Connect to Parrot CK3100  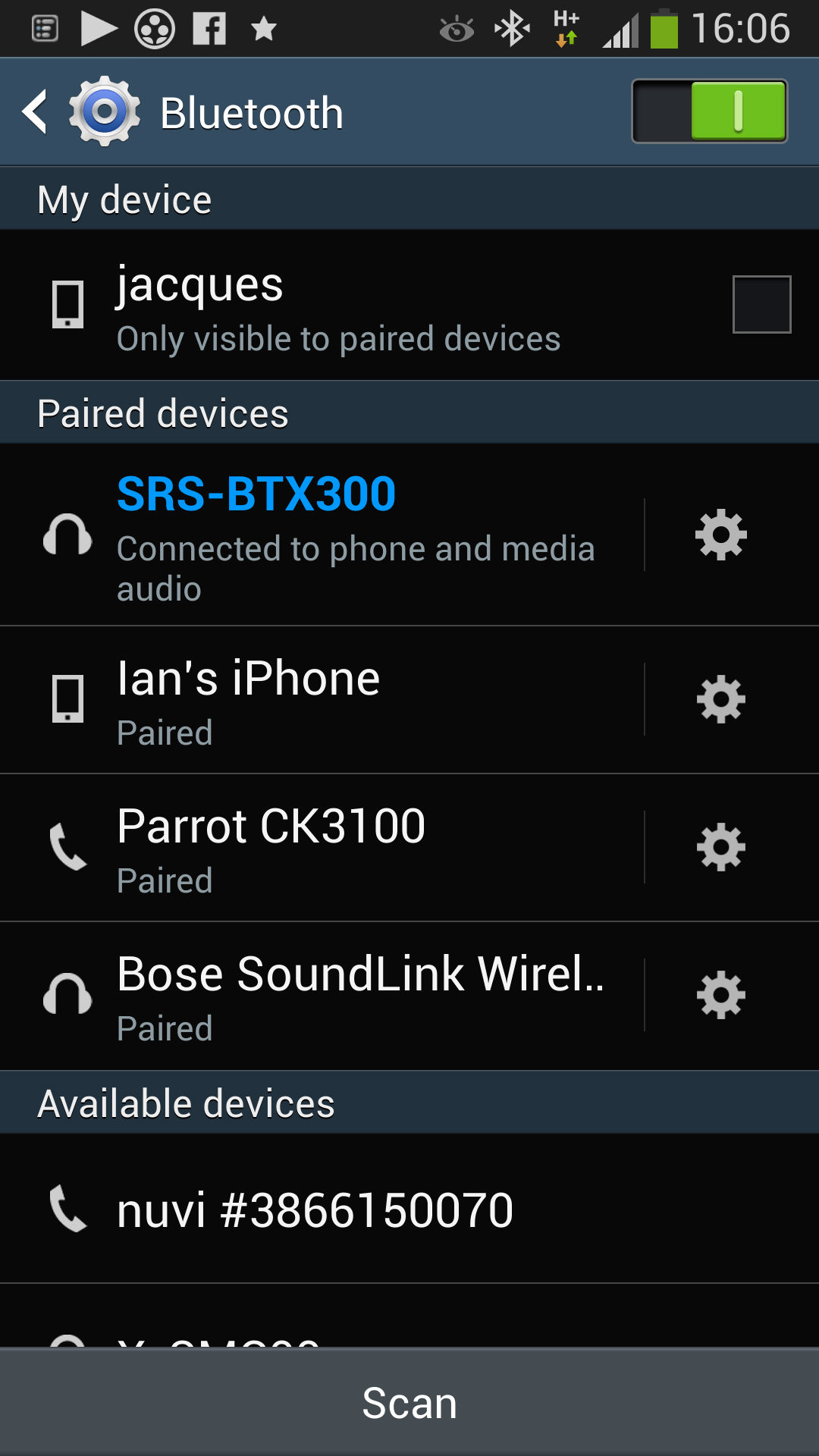322,848
